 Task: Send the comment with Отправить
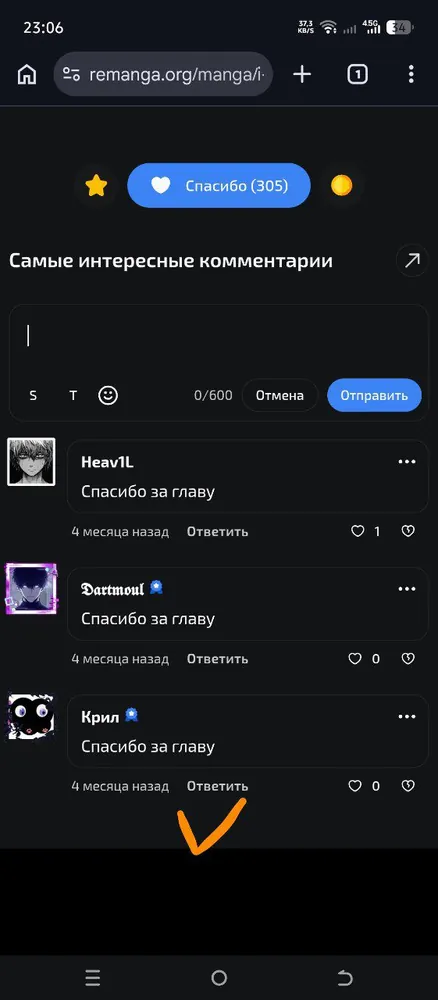(x=374, y=395)
